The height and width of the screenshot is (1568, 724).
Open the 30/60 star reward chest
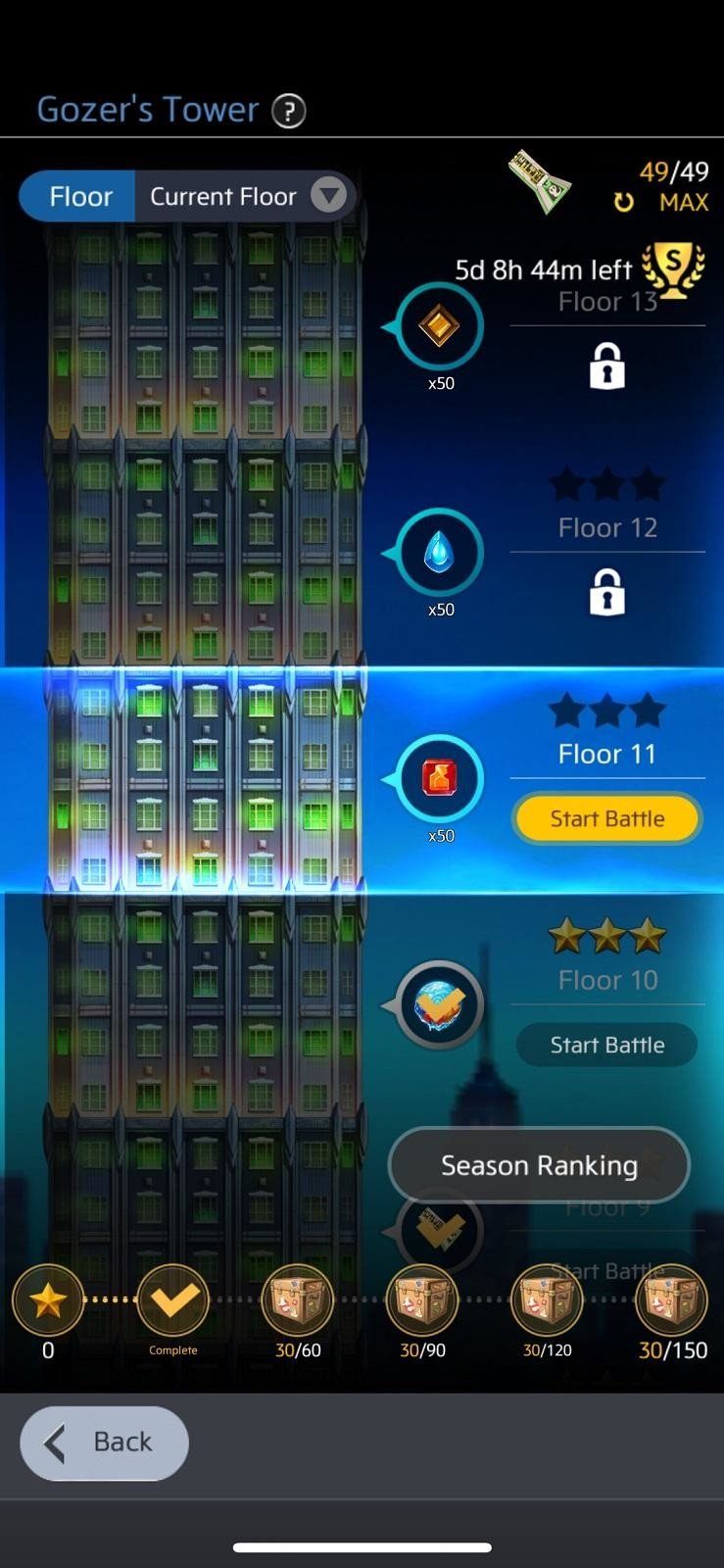point(298,1301)
